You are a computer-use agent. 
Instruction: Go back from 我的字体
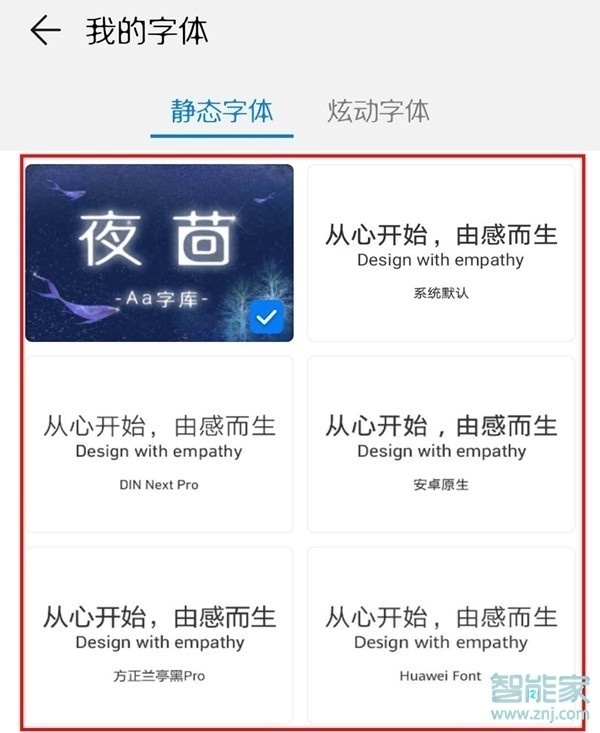click(45, 32)
